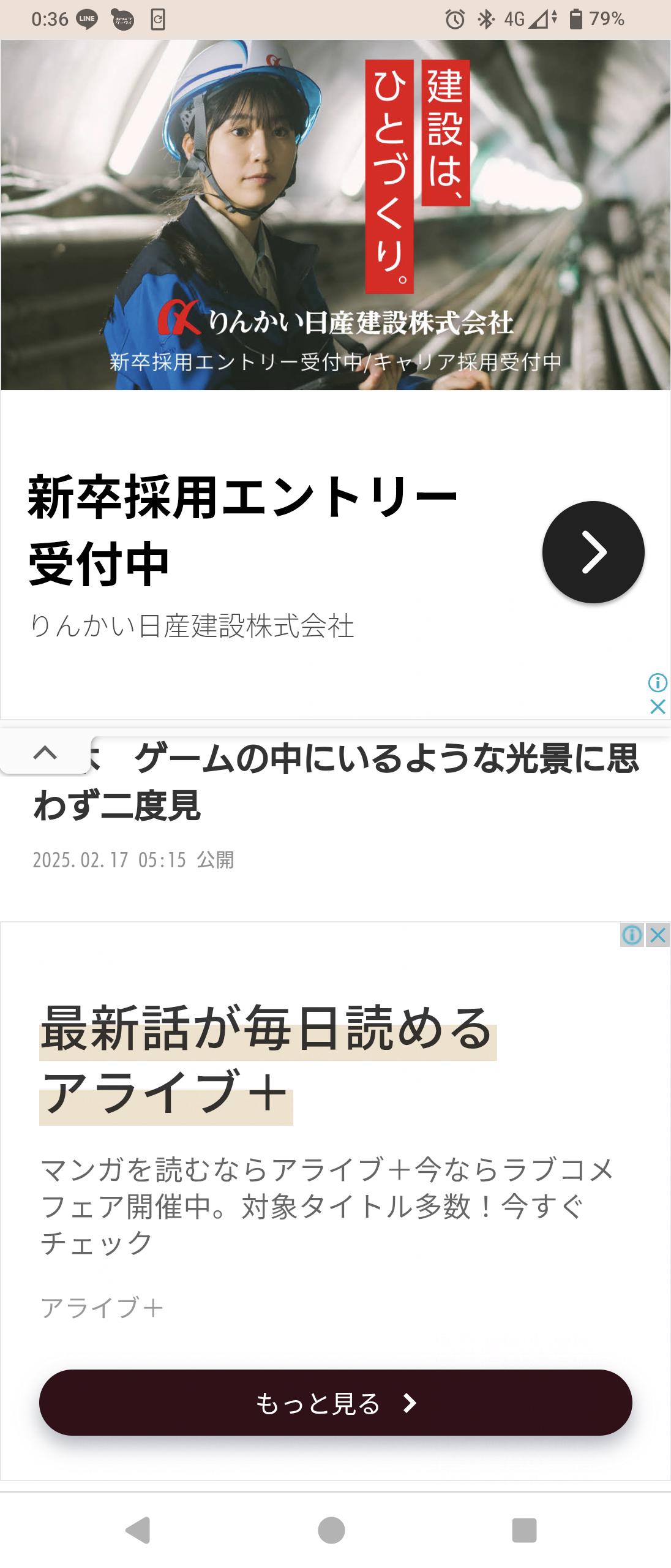
Task: Collapse using the up chevron tab
Action: [45, 753]
